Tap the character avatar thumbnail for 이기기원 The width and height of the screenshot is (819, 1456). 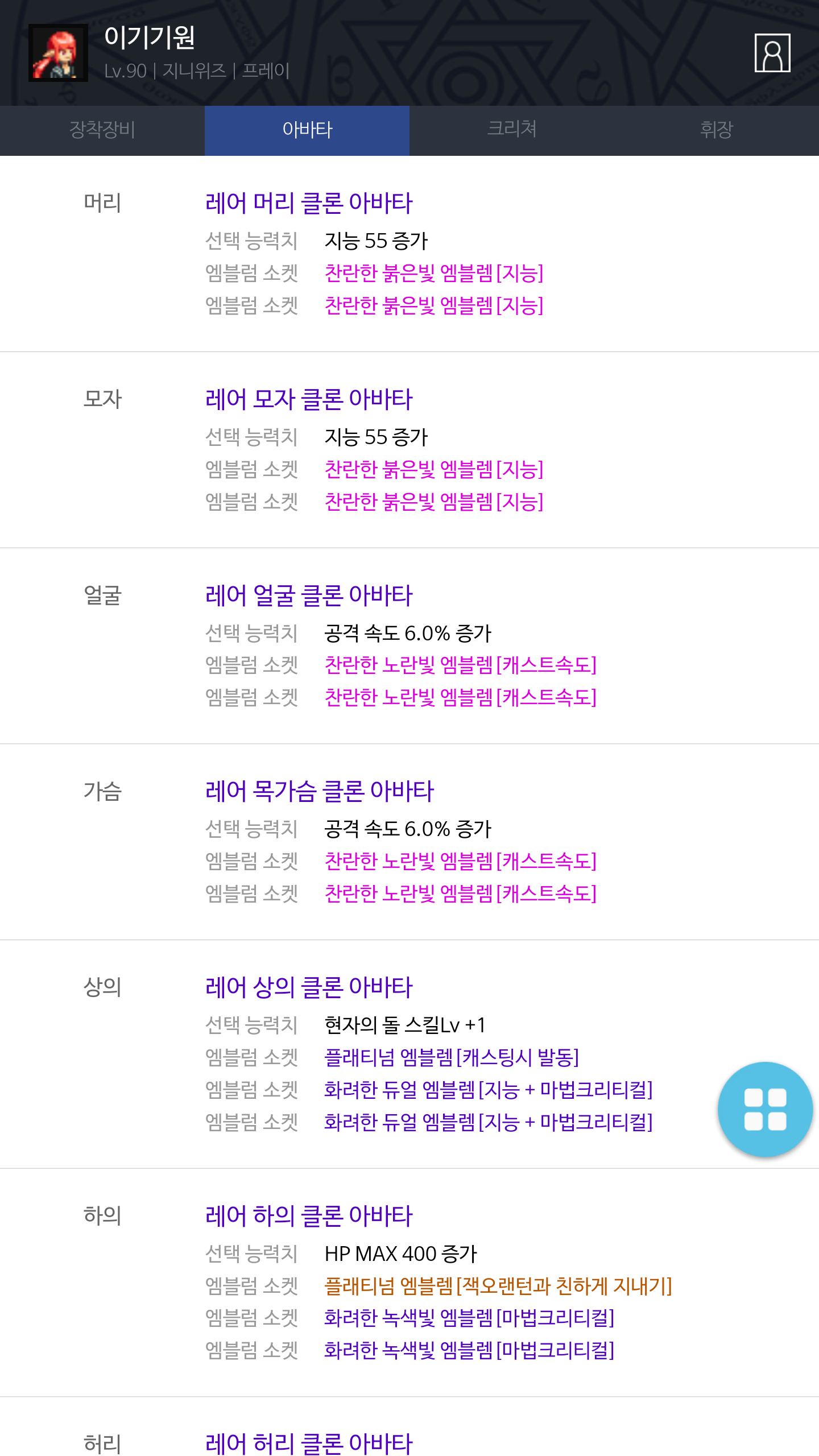(x=59, y=53)
